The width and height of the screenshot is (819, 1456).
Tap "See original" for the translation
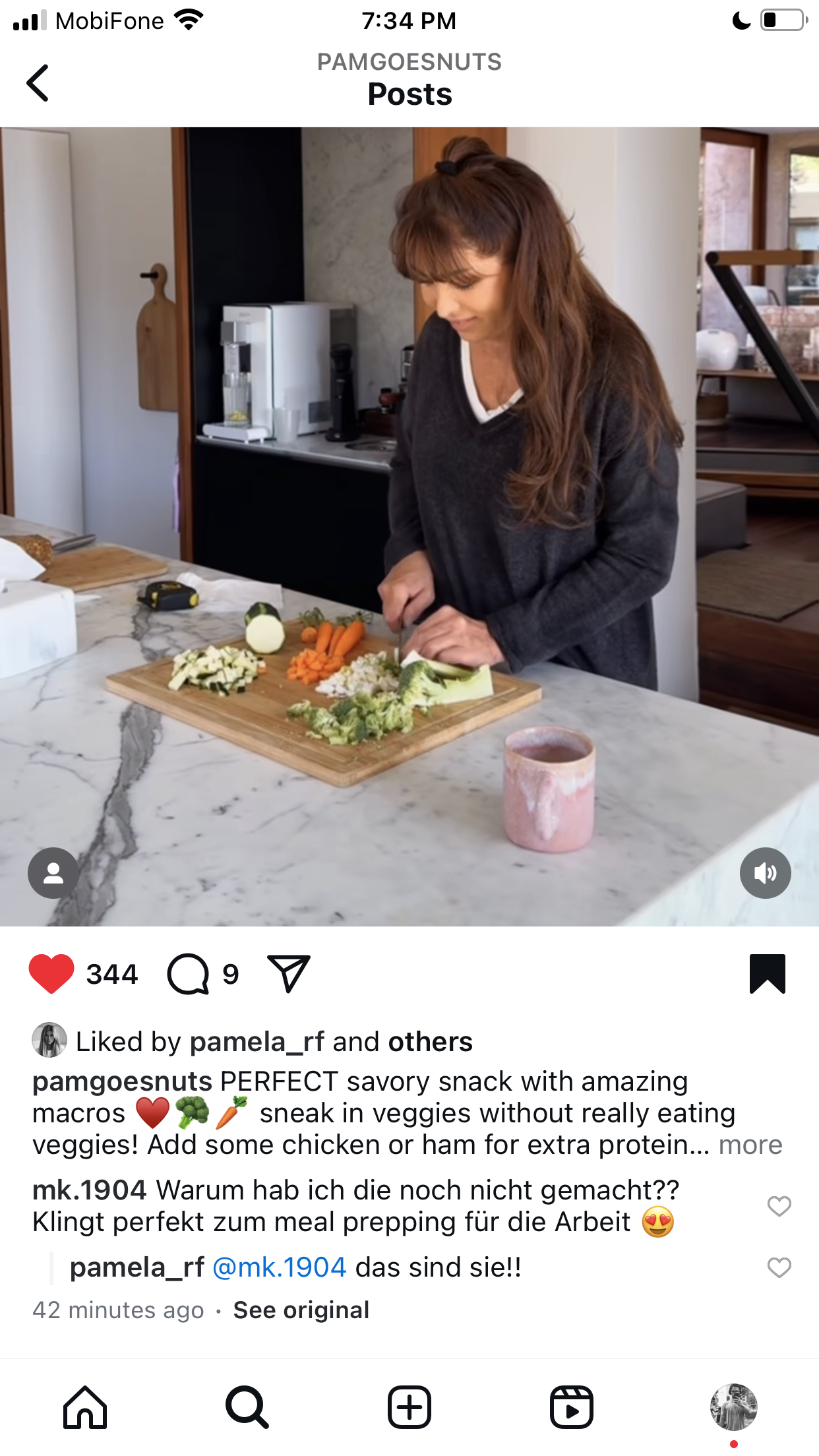click(x=301, y=1310)
